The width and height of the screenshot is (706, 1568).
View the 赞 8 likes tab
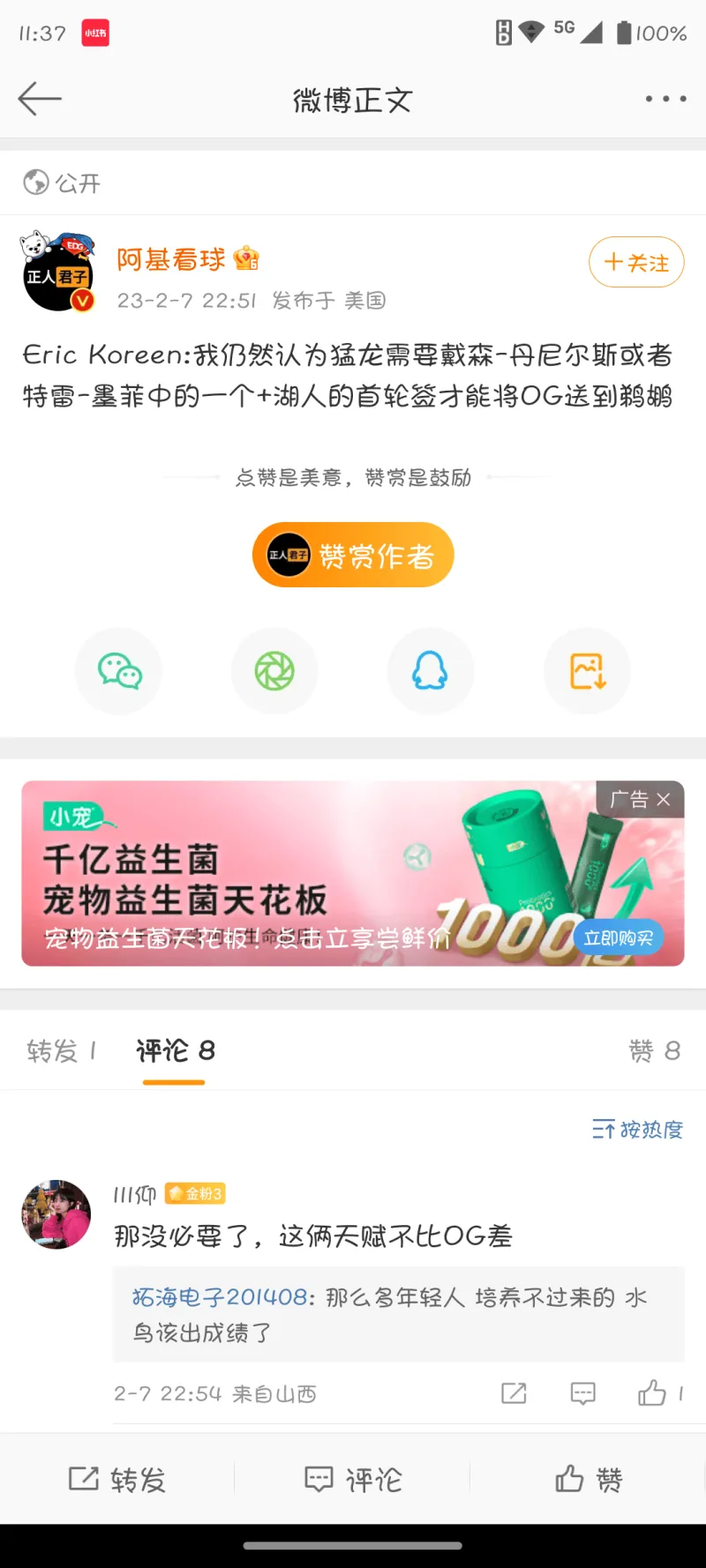tap(654, 1050)
